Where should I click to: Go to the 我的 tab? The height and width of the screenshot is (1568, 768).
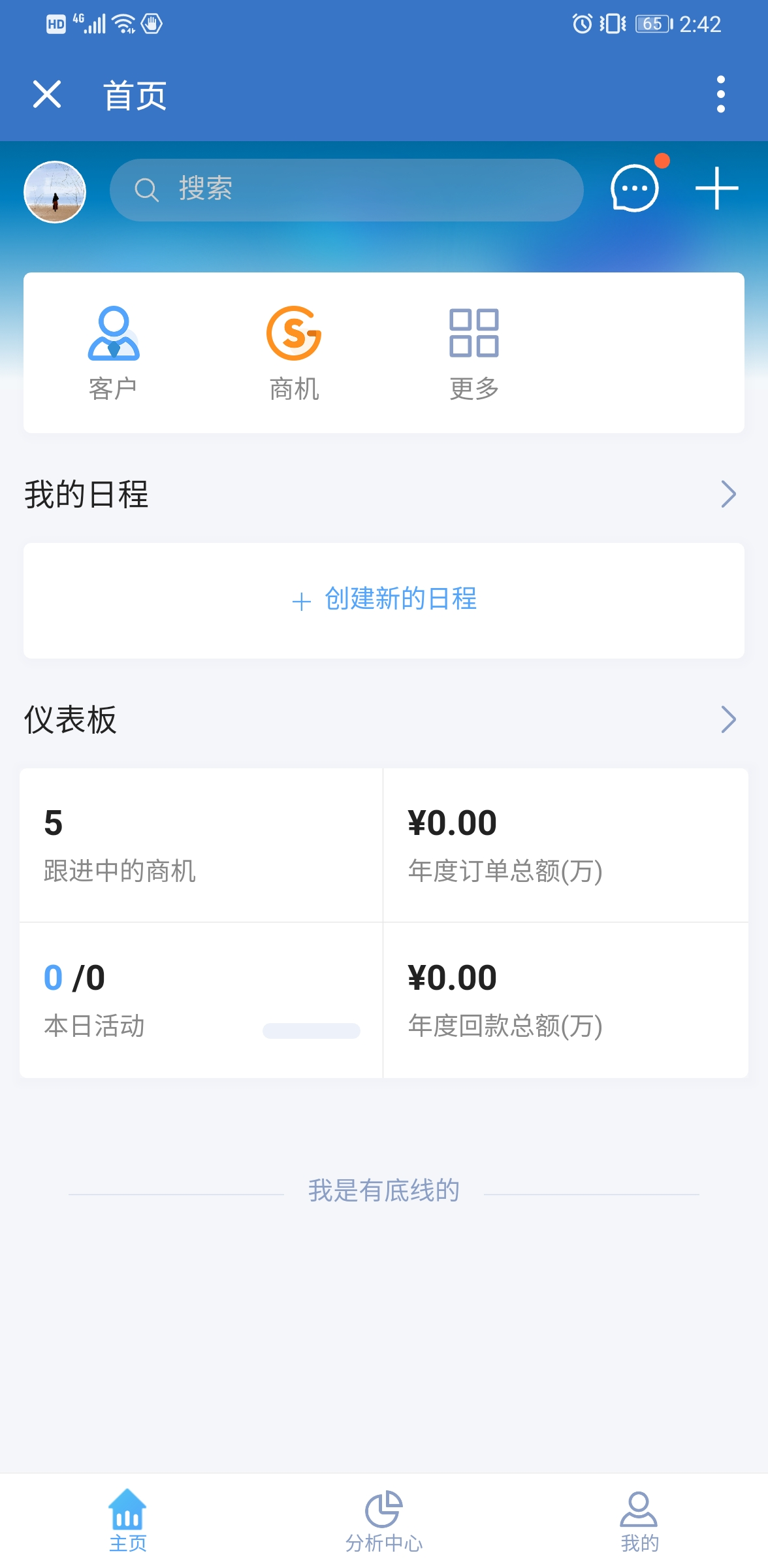[x=639, y=1521]
